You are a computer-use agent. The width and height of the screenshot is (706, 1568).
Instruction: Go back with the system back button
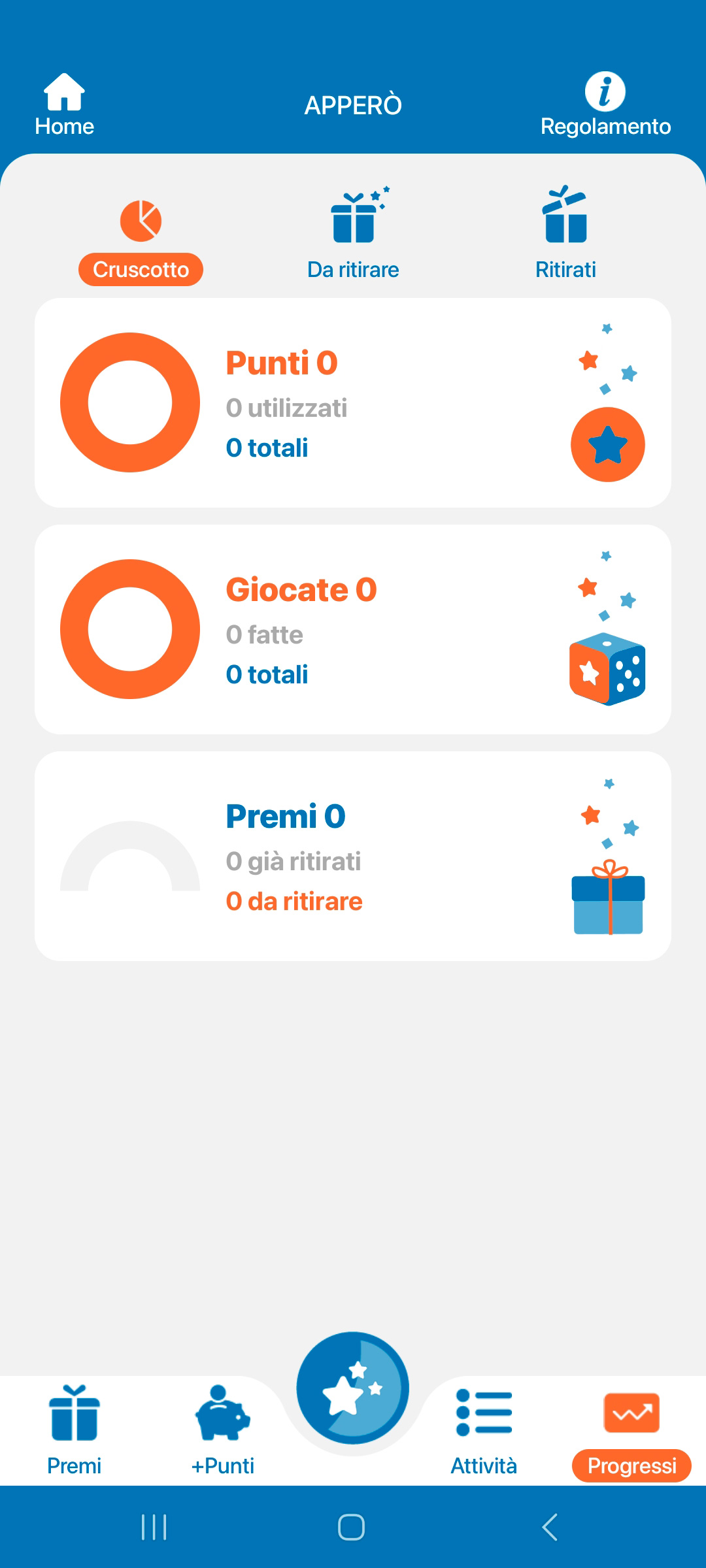point(550,1527)
